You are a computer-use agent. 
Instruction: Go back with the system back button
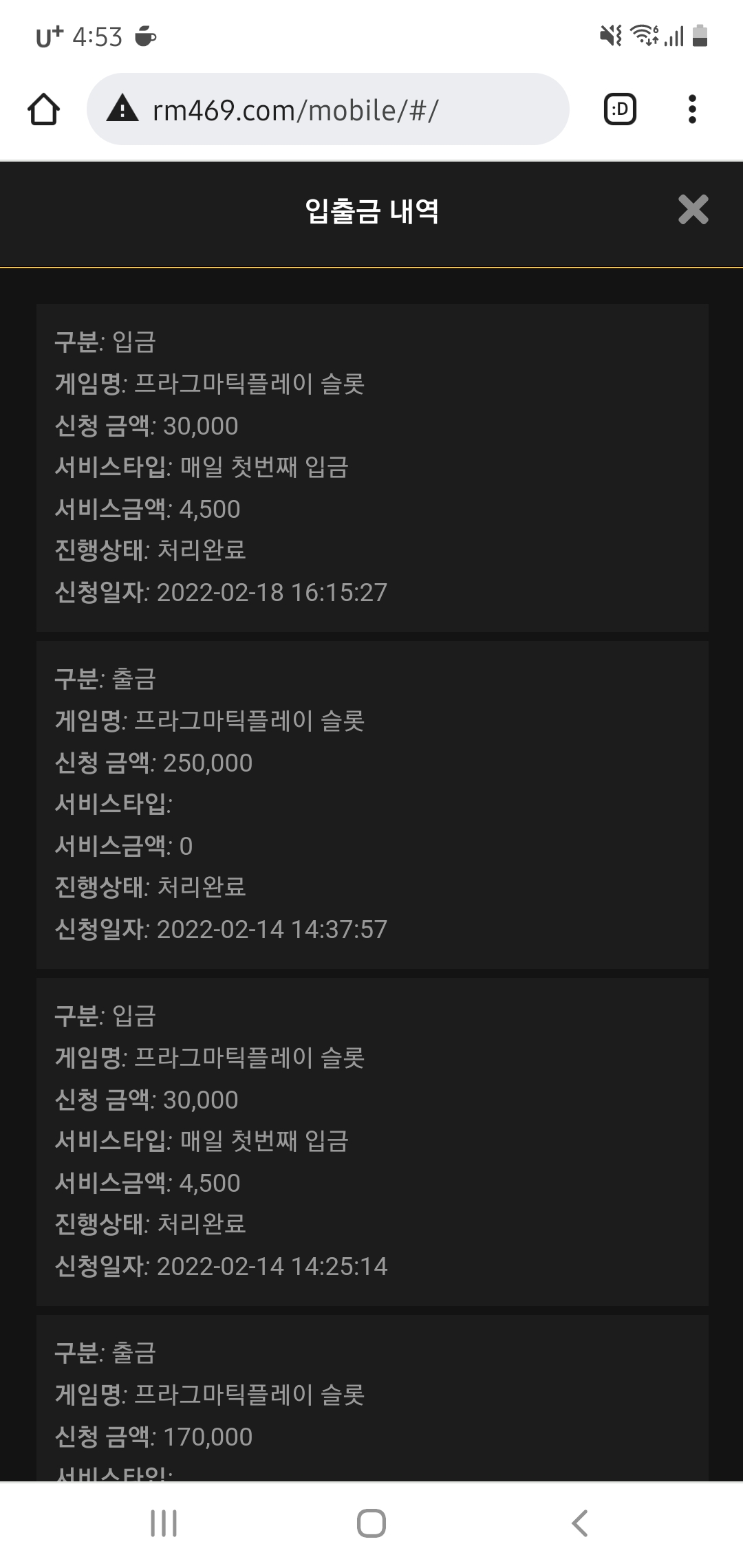click(579, 1523)
